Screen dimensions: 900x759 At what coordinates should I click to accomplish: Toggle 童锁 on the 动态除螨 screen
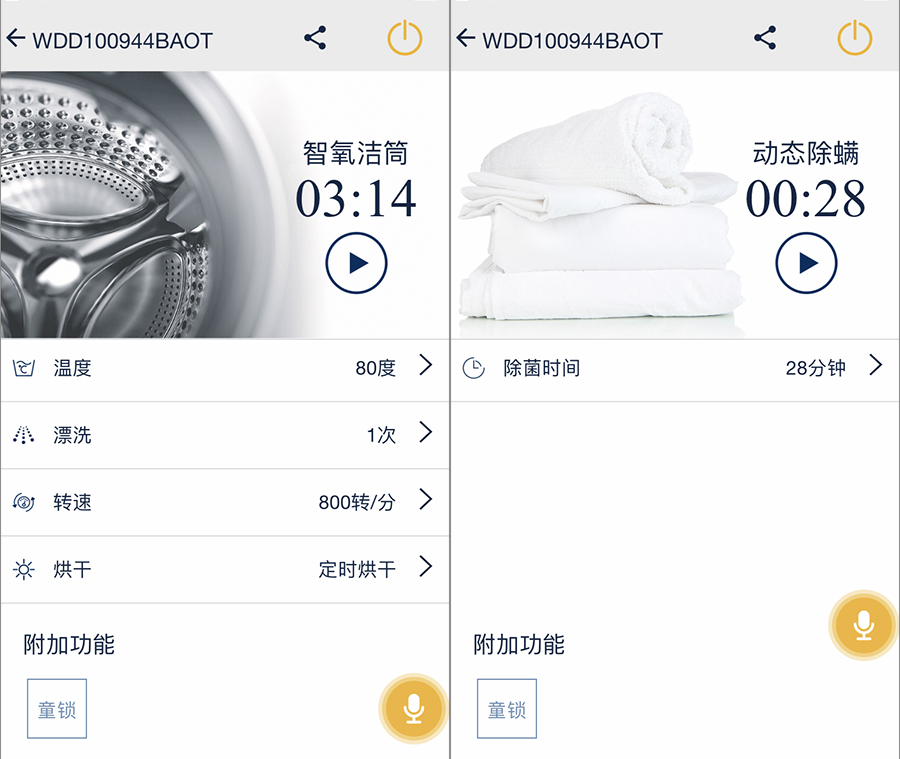507,709
